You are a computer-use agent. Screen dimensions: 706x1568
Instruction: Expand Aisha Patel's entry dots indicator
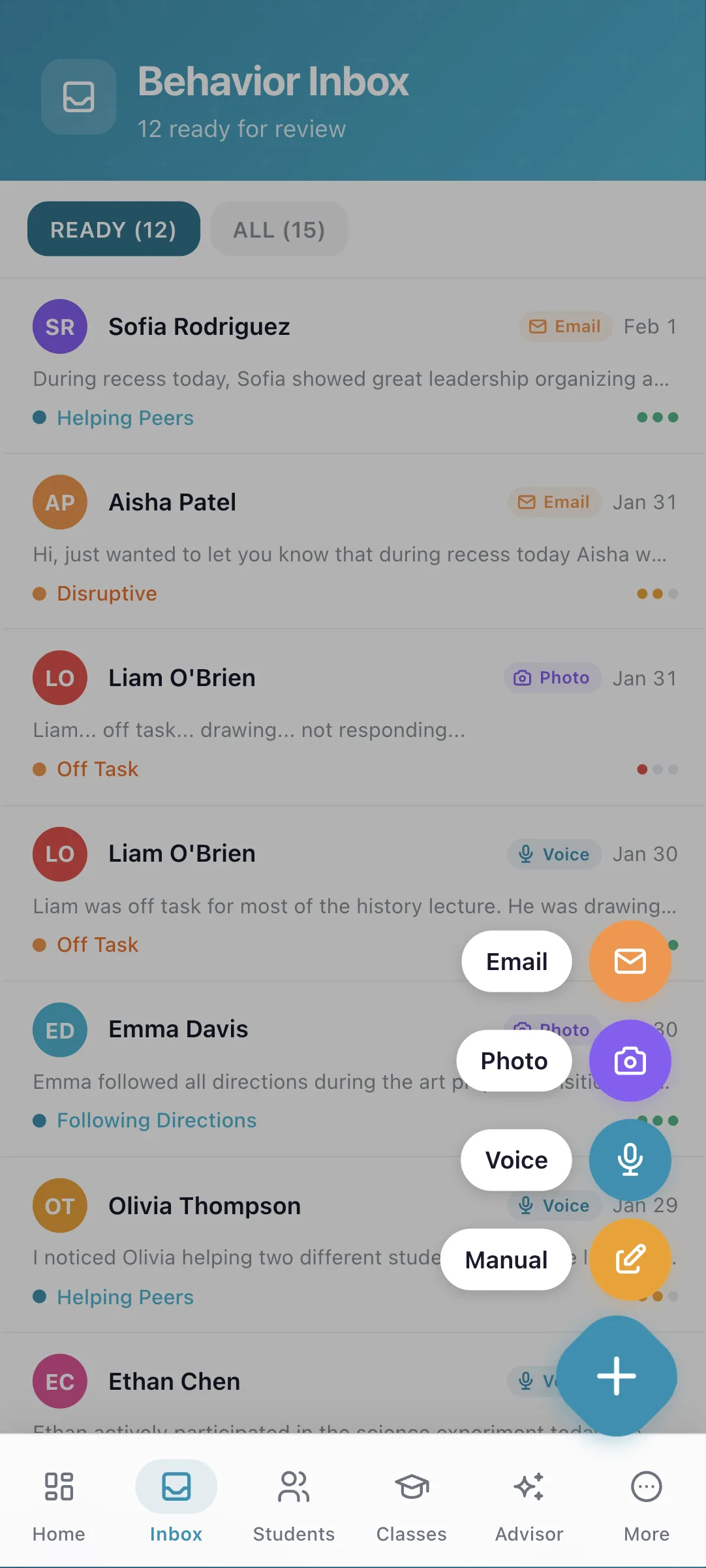657,593
